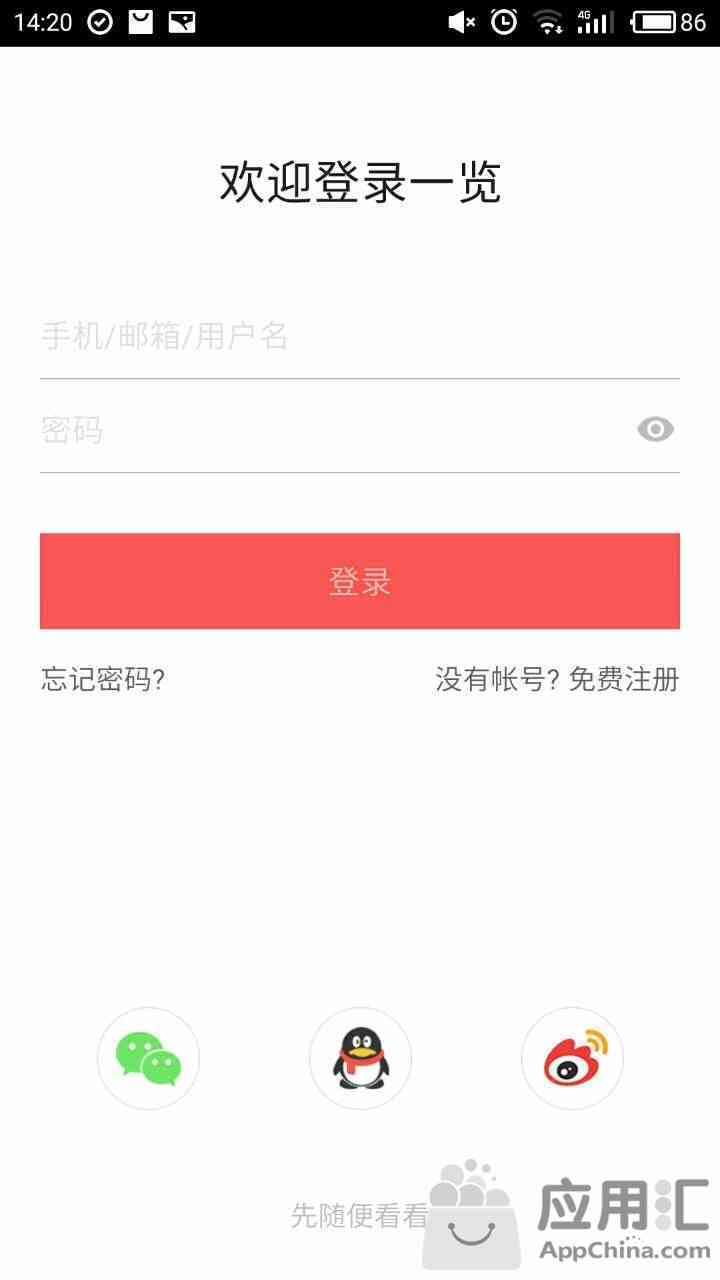Open 没有帐号? 免费注册 free registration
720x1280 pixels.
click(x=557, y=680)
